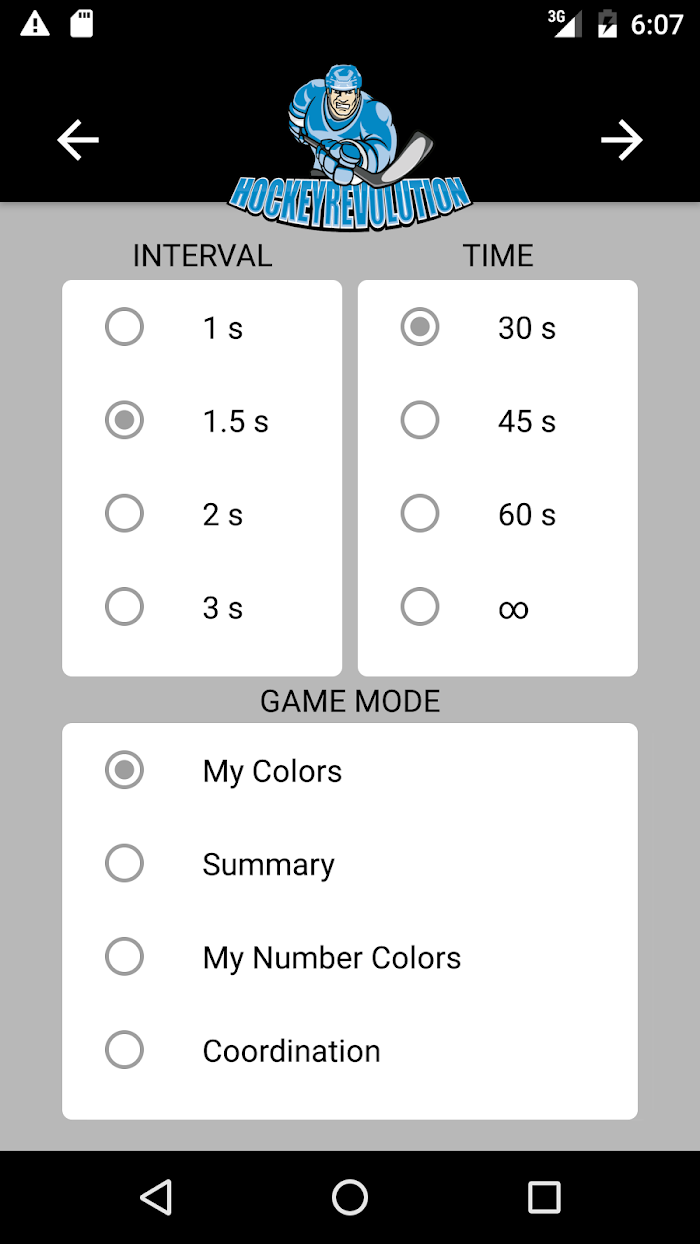Pick the Coordination game mode
This screenshot has height=1244, width=700.
(350, 1050)
